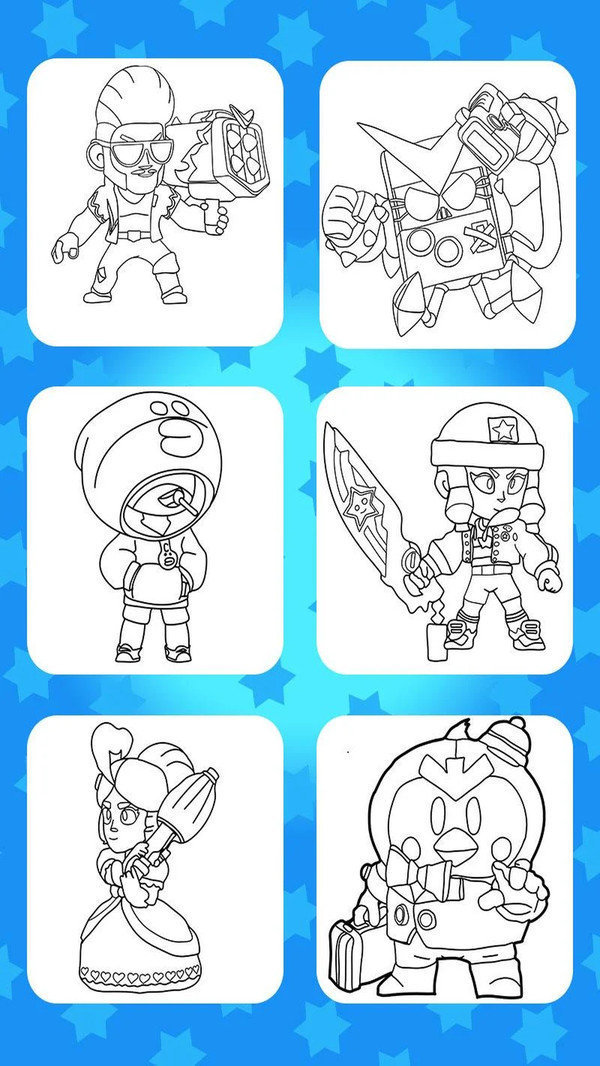Open the girl in dress with umbrella
The height and width of the screenshot is (1066, 600).
tap(155, 860)
